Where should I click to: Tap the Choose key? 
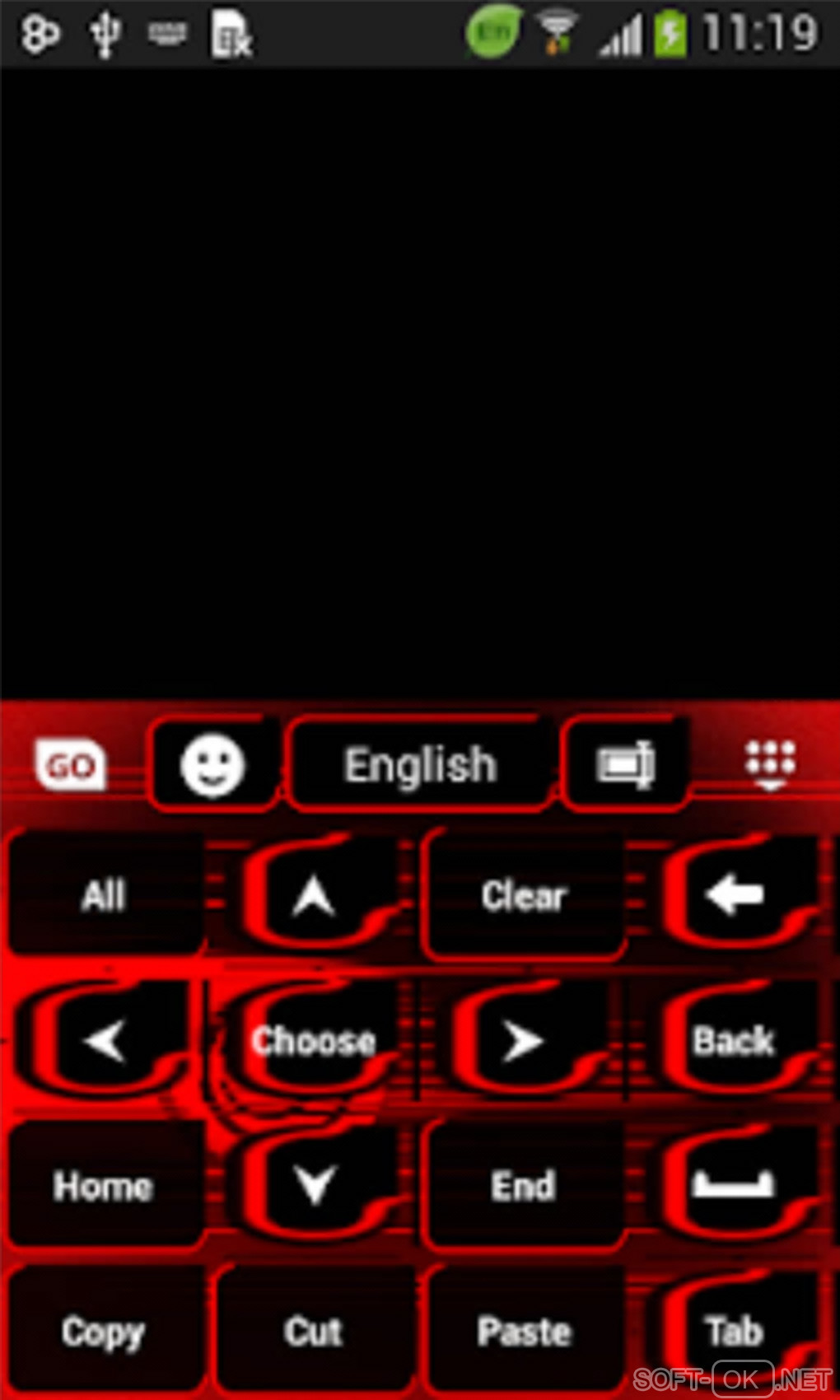(315, 1042)
